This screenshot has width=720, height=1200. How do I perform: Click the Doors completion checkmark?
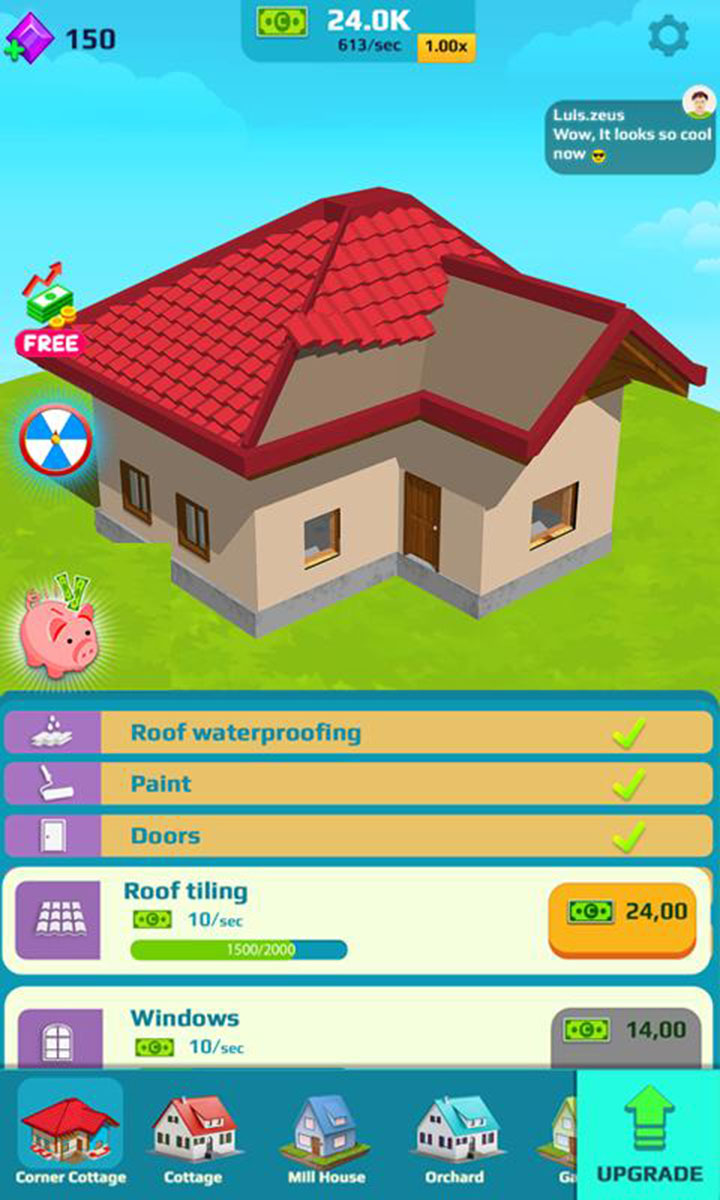pyautogui.click(x=629, y=835)
